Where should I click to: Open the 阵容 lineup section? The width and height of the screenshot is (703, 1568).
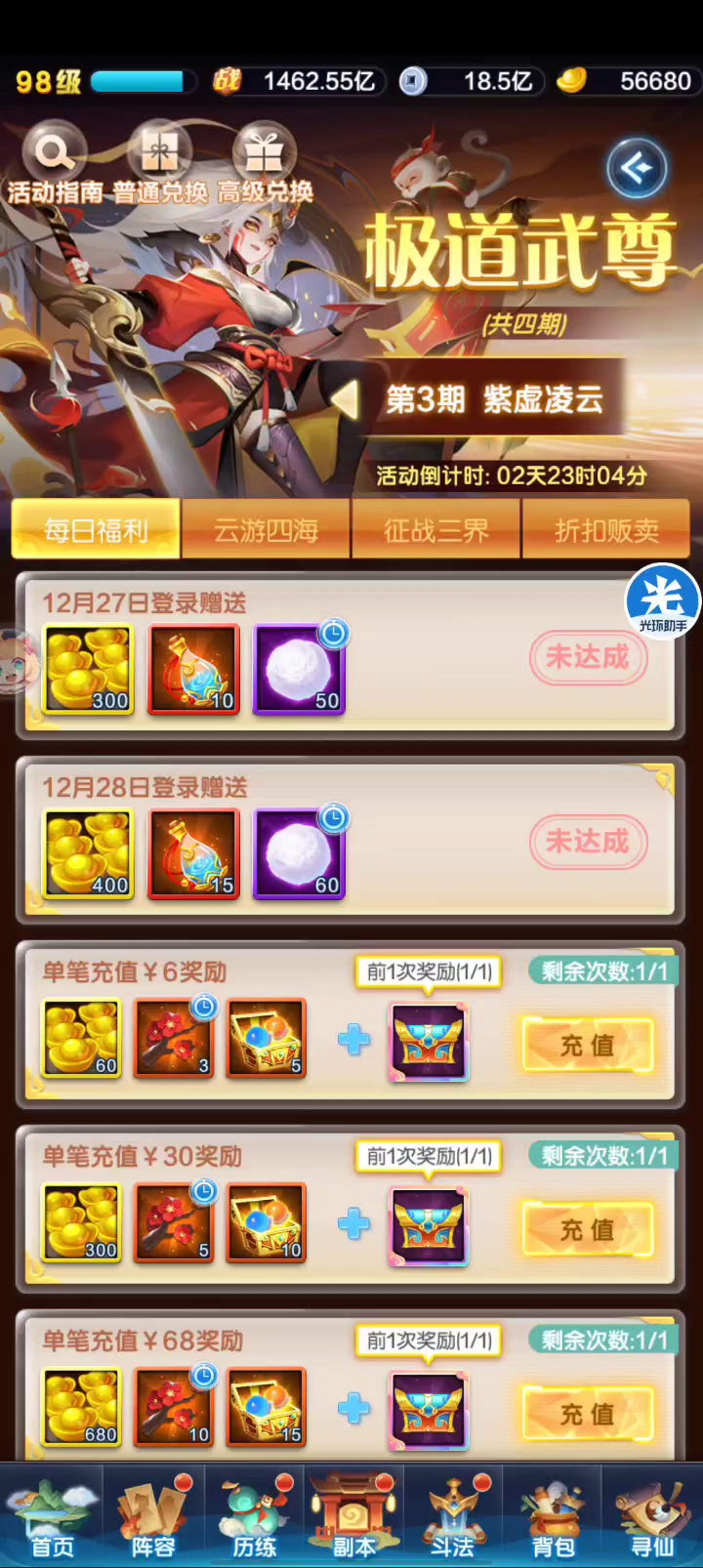152,1517
